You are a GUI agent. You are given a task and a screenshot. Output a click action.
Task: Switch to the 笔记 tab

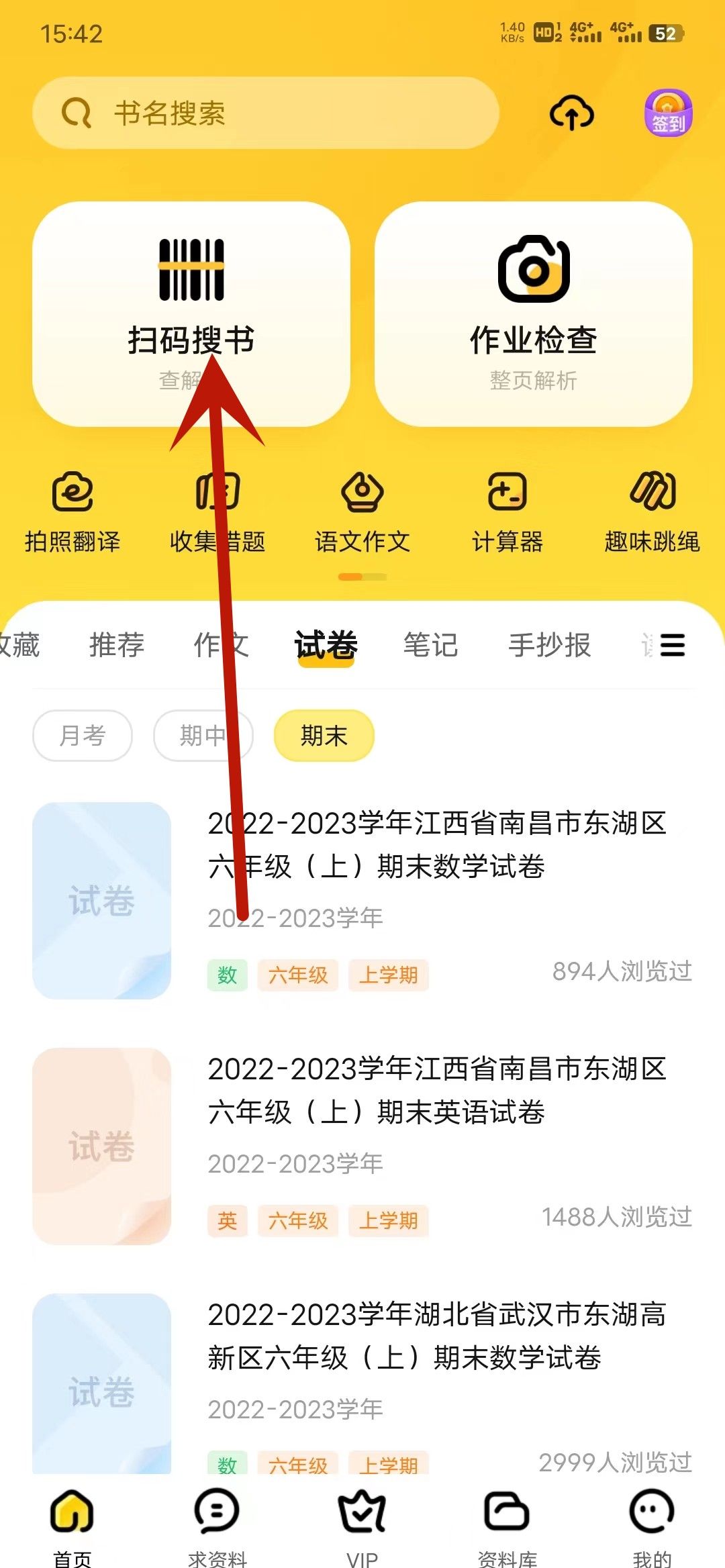pyautogui.click(x=430, y=644)
